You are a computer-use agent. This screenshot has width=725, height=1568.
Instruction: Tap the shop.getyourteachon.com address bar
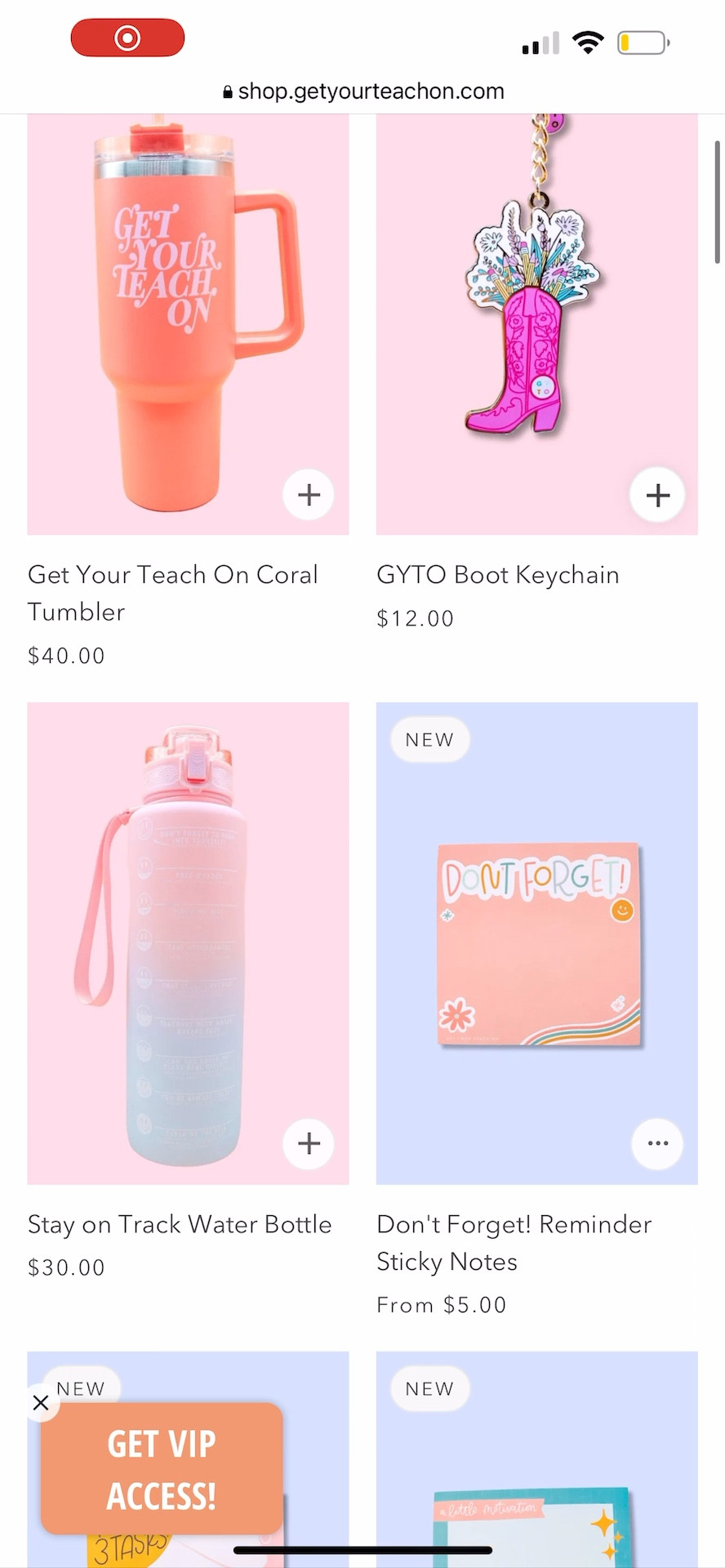coord(363,91)
